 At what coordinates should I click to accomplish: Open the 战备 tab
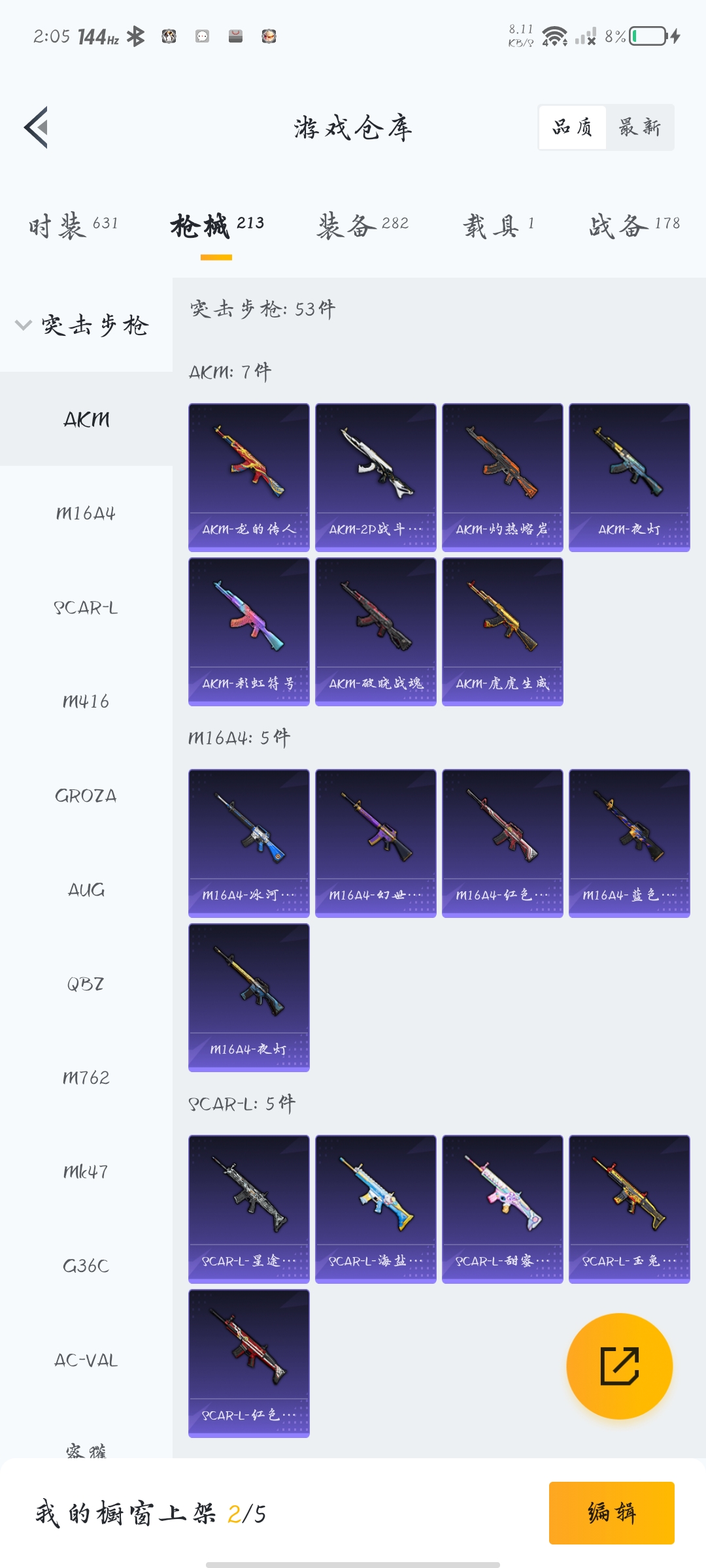click(634, 226)
